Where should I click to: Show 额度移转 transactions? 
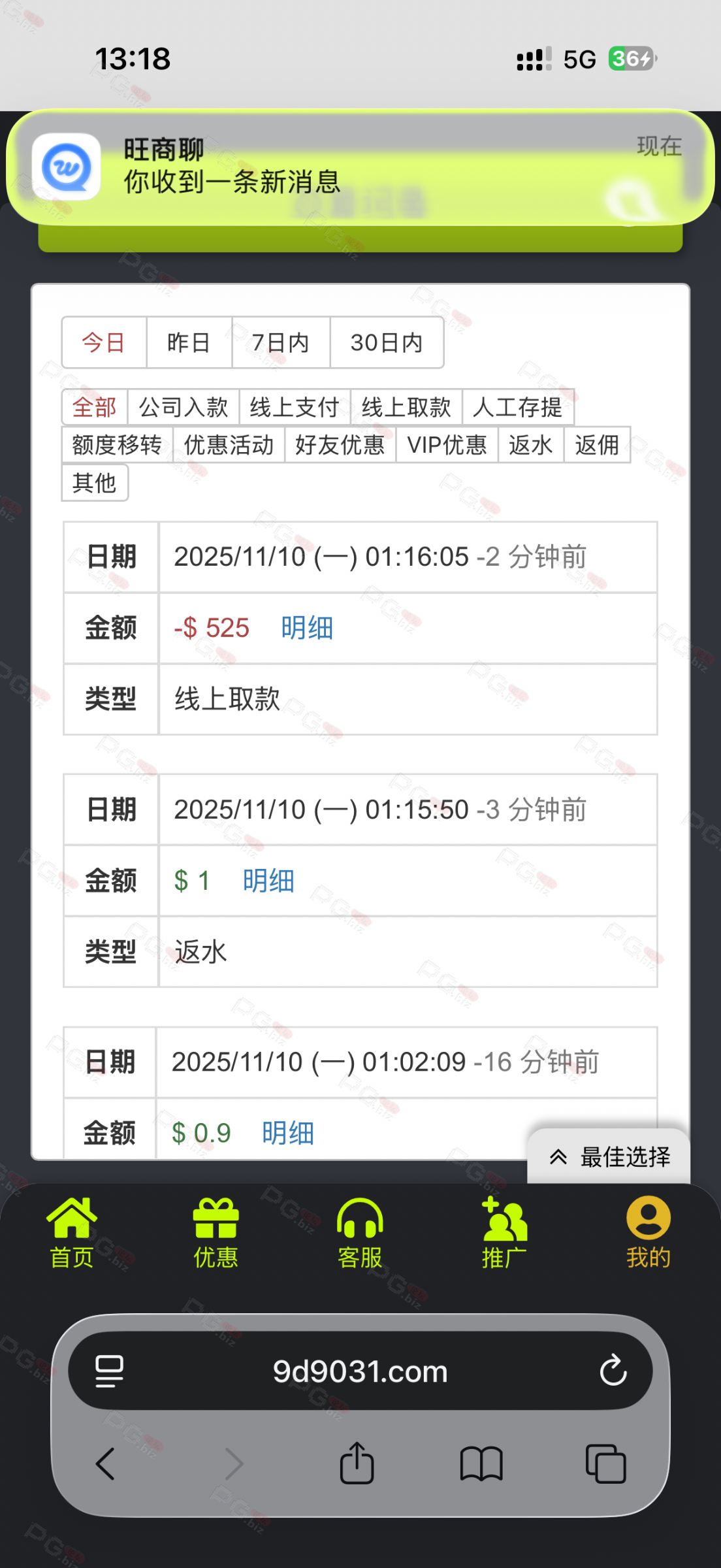point(117,445)
